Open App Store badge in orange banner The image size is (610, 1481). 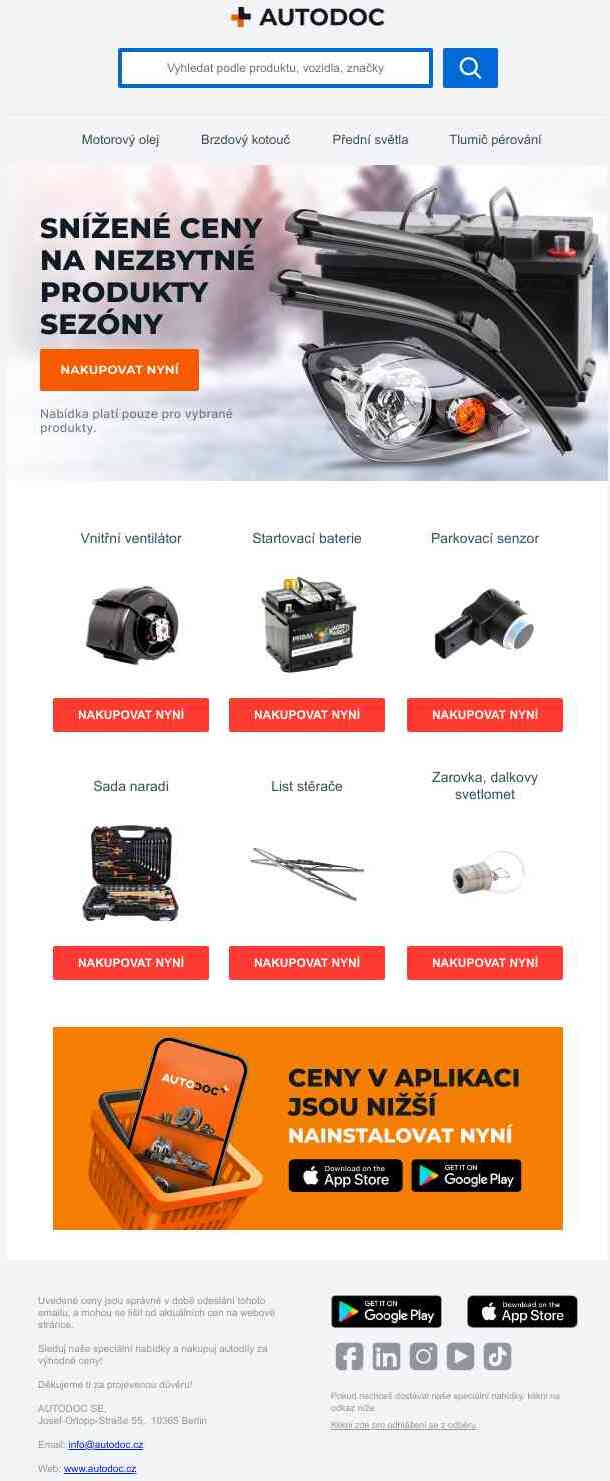pos(346,1176)
